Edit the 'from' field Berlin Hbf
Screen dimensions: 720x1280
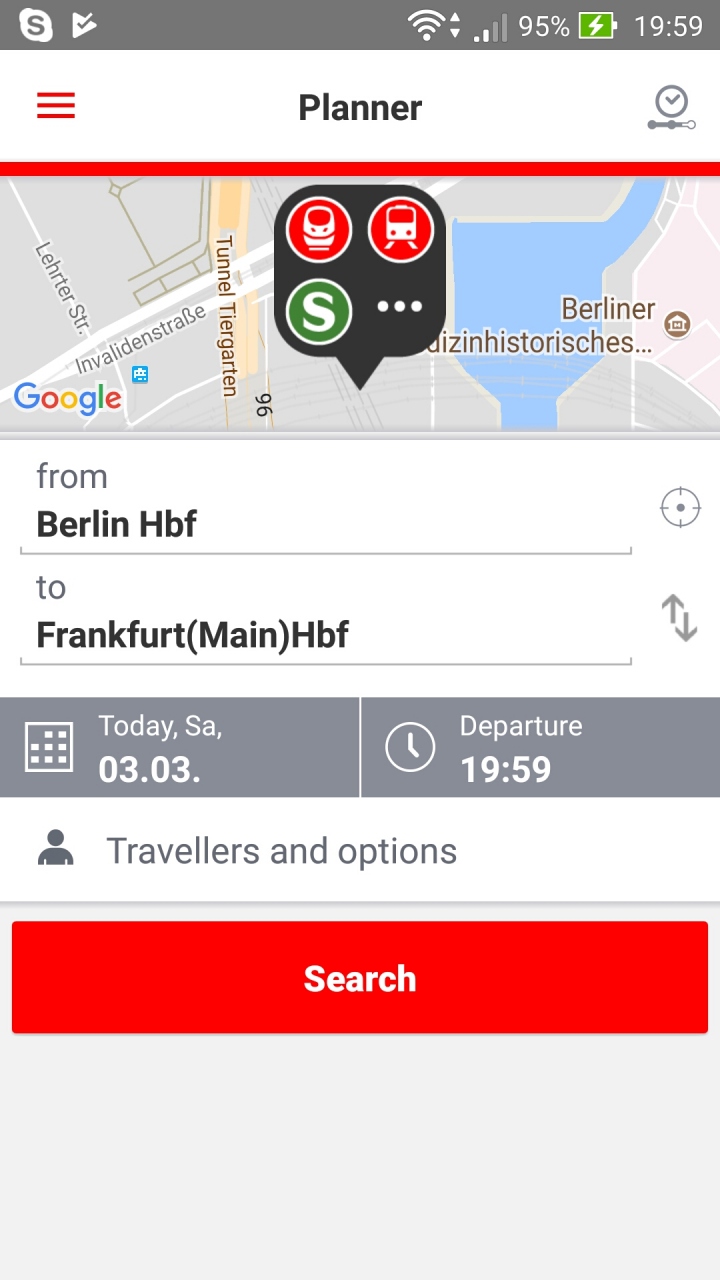click(325, 524)
